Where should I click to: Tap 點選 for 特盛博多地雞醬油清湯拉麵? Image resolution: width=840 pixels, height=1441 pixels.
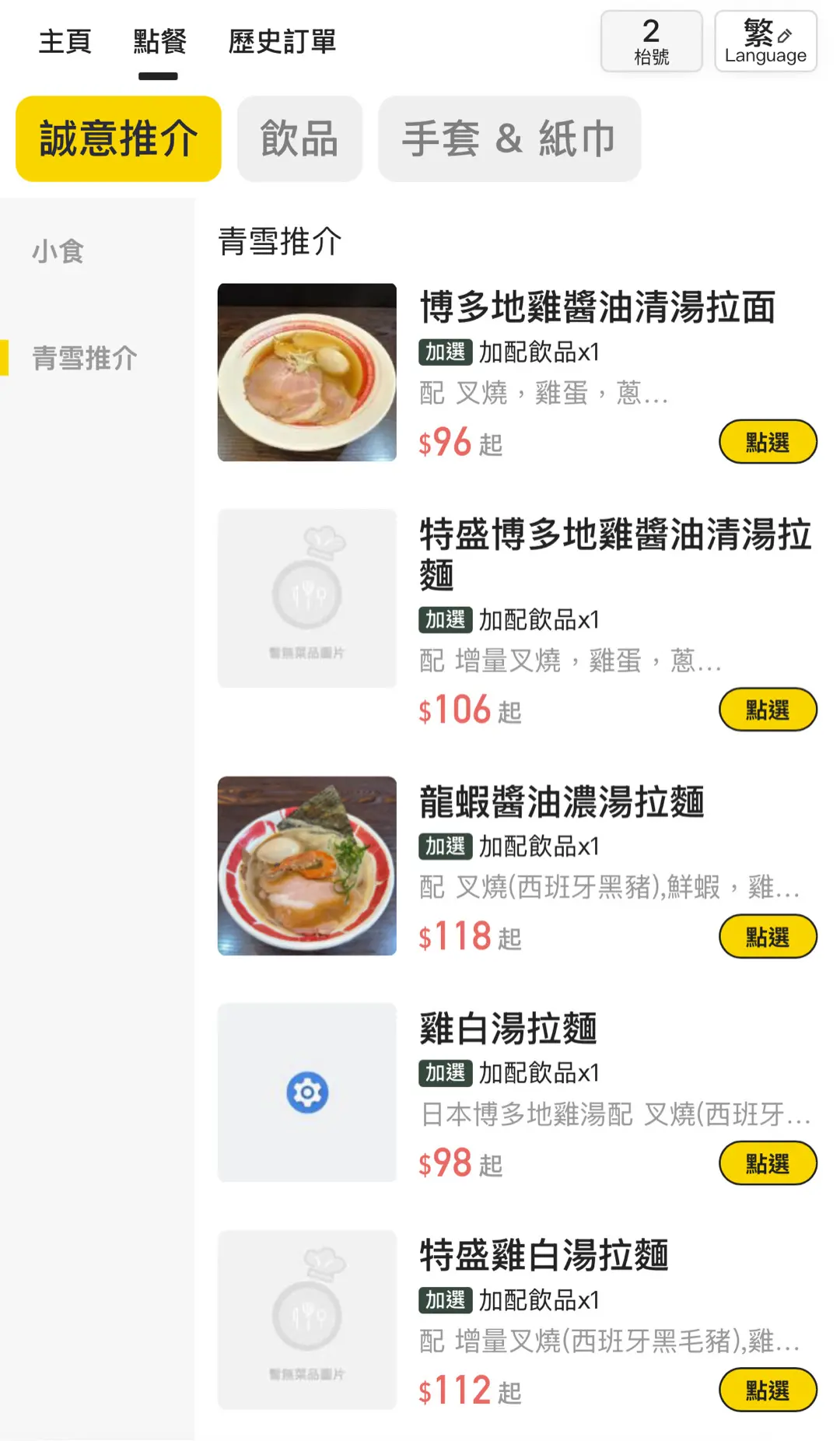click(x=768, y=710)
